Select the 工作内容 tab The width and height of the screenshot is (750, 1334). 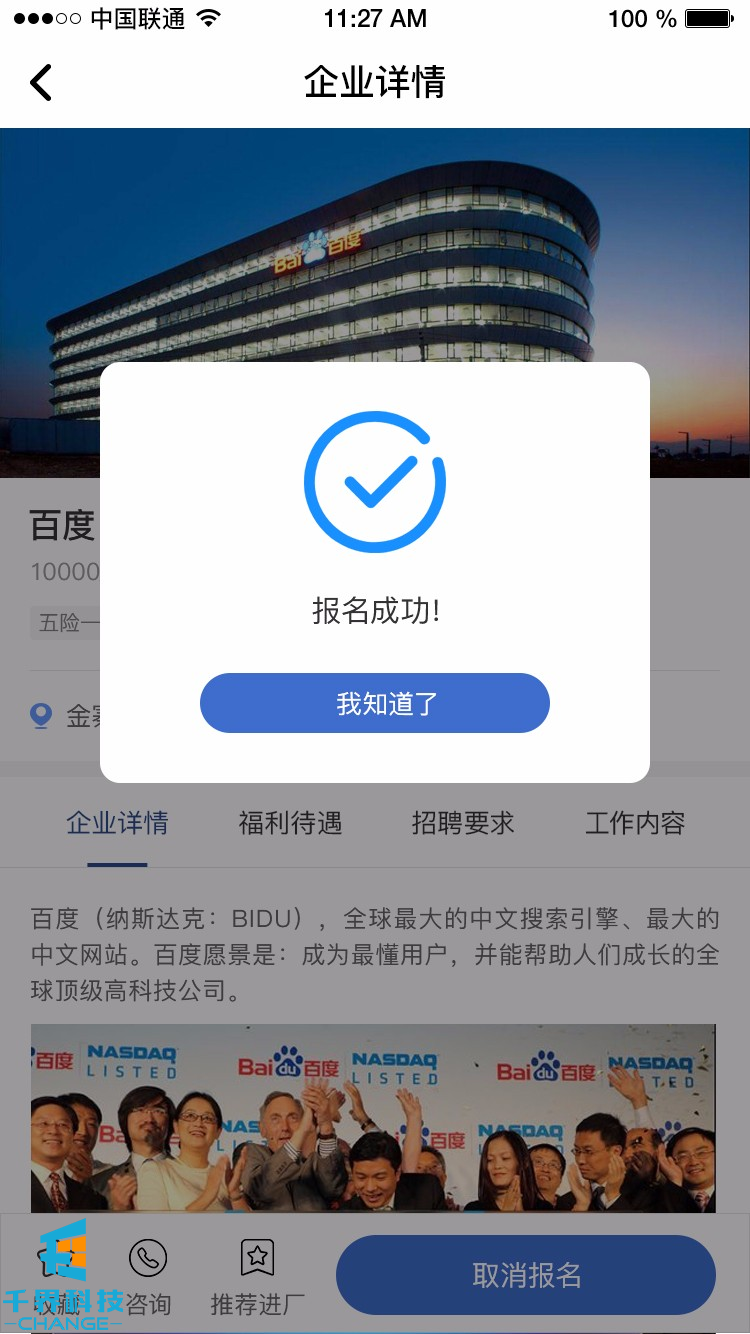635,823
